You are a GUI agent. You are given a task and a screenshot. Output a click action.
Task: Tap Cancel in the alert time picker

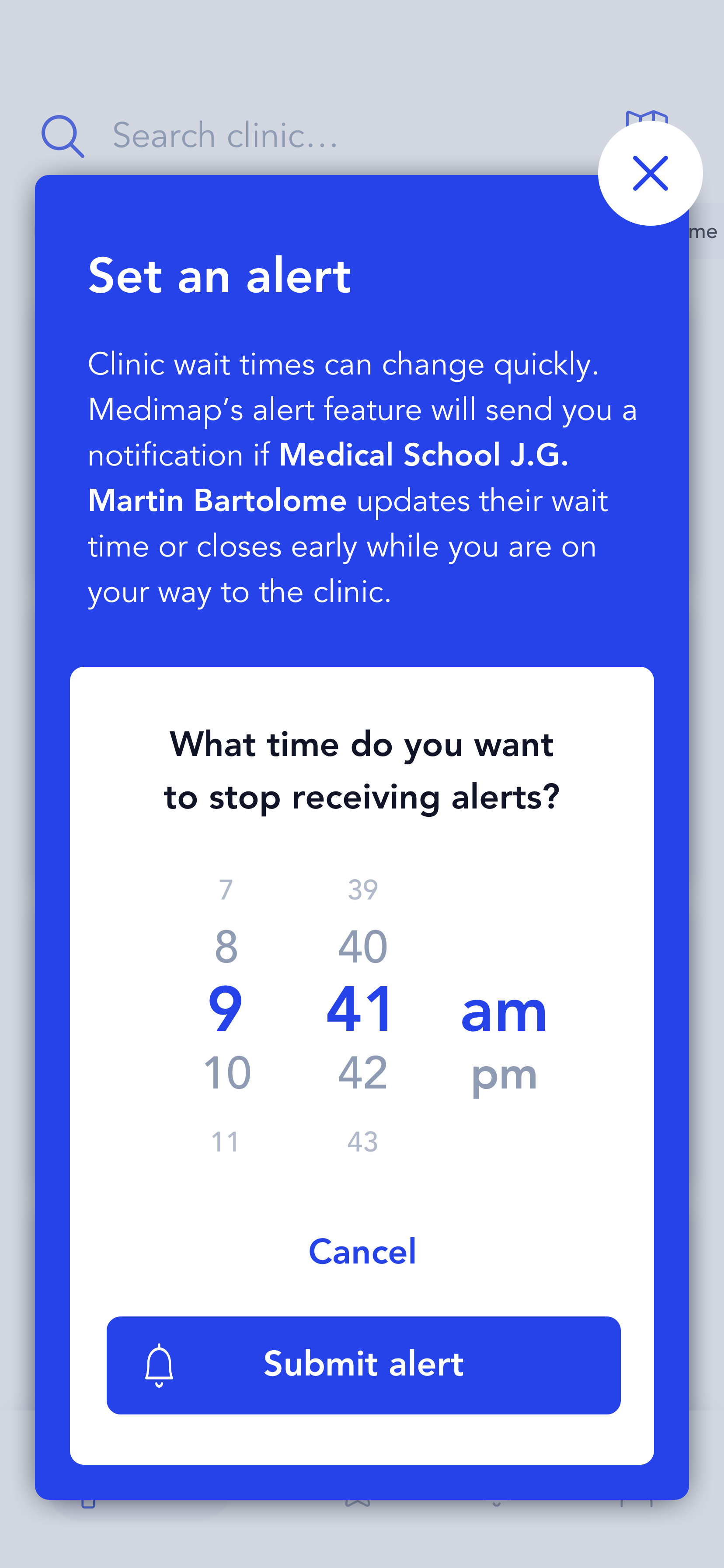362,1251
